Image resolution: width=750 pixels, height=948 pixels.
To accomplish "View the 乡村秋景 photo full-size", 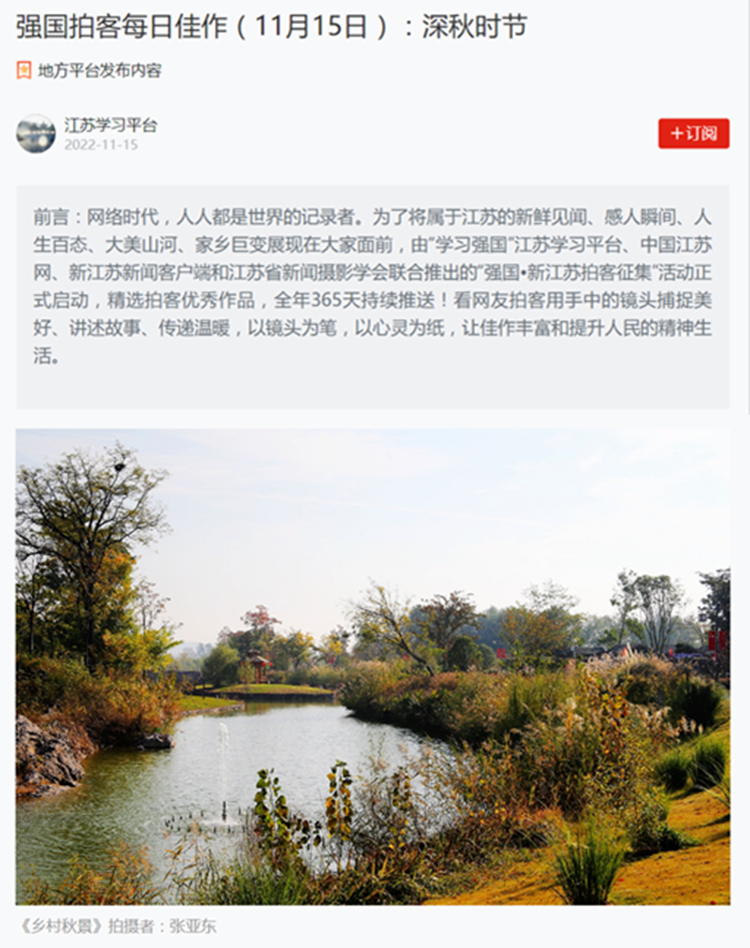I will tap(372, 666).
